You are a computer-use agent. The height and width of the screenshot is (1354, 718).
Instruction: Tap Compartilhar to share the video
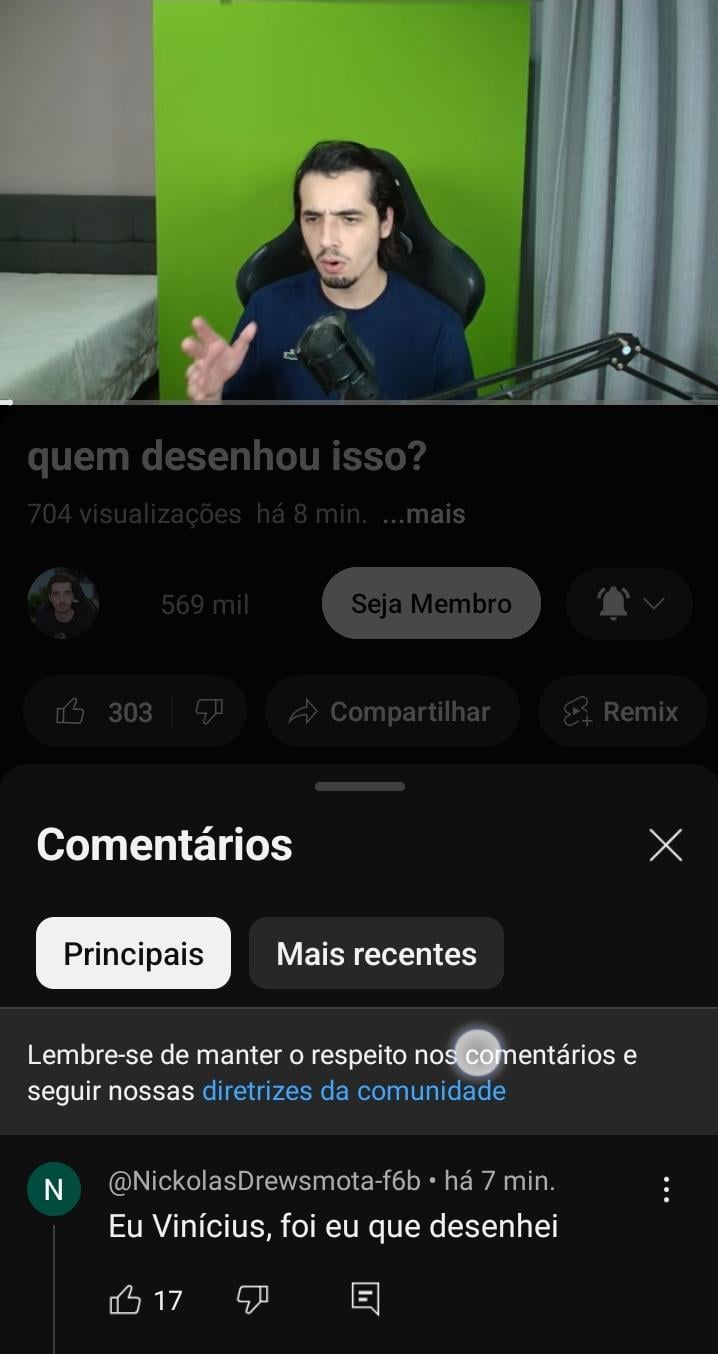[x=391, y=711]
